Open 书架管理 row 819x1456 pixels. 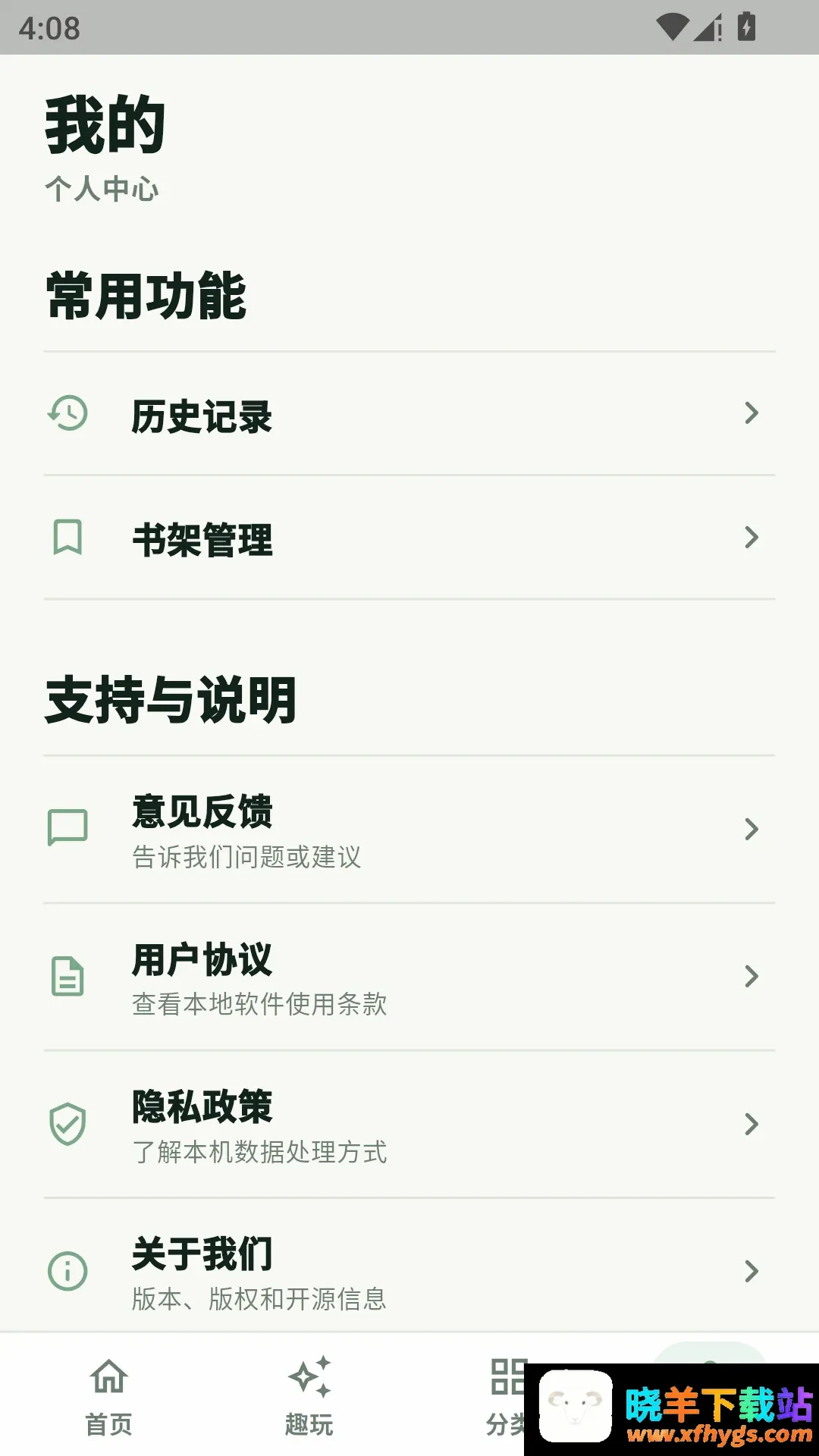tap(409, 538)
